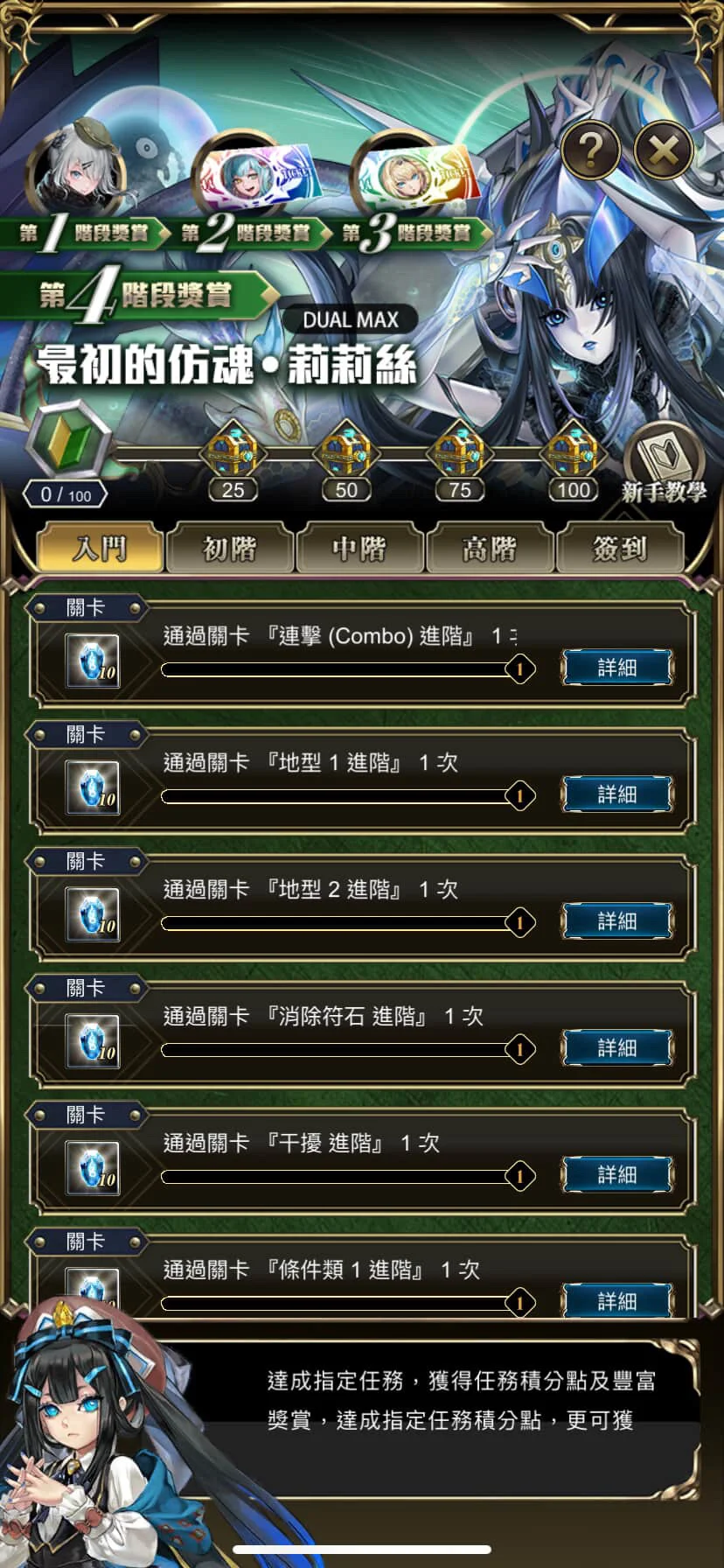Screen dimensions: 724x1568
Task: Switch to the 高階 tab
Action: pyautogui.click(x=489, y=549)
